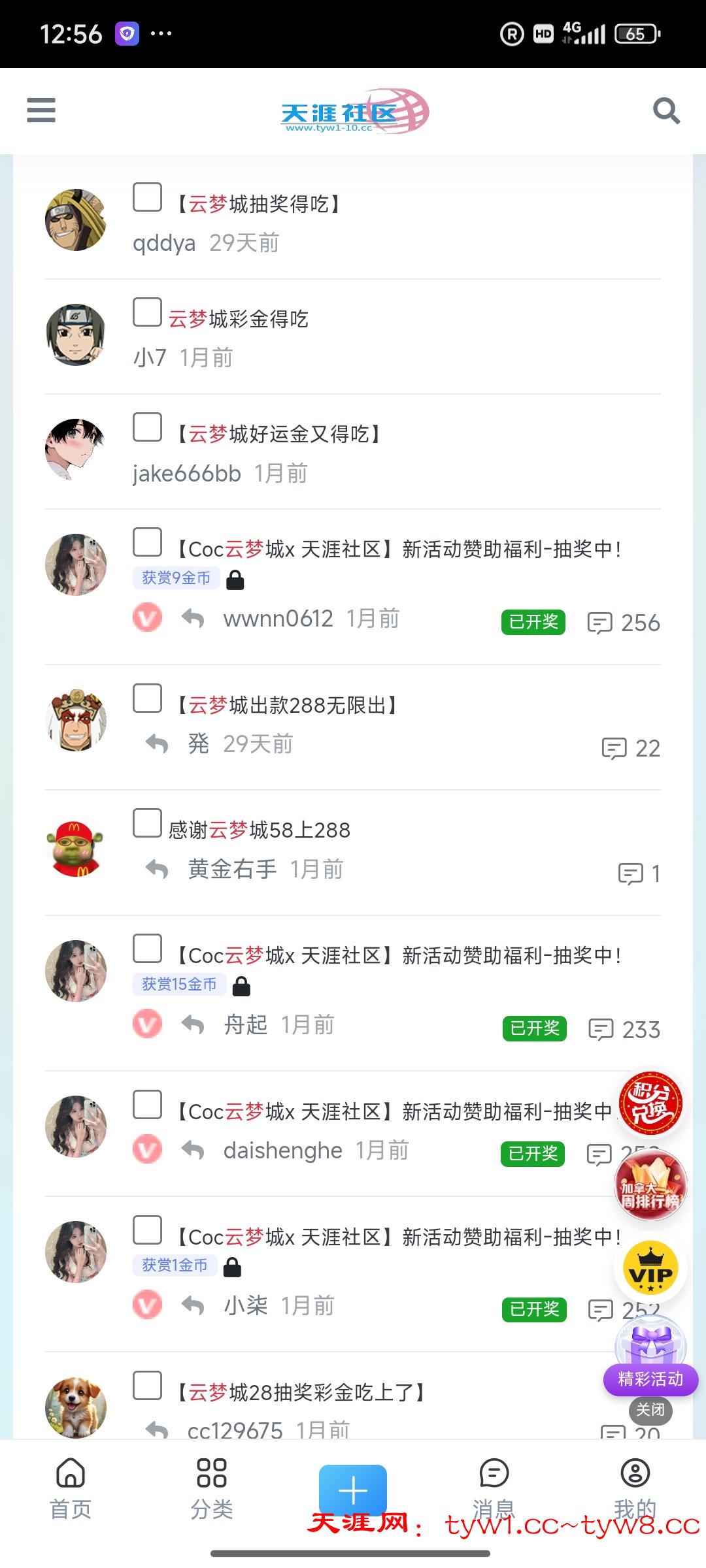
Task: Open the VIP floating badge
Action: 650,1269
